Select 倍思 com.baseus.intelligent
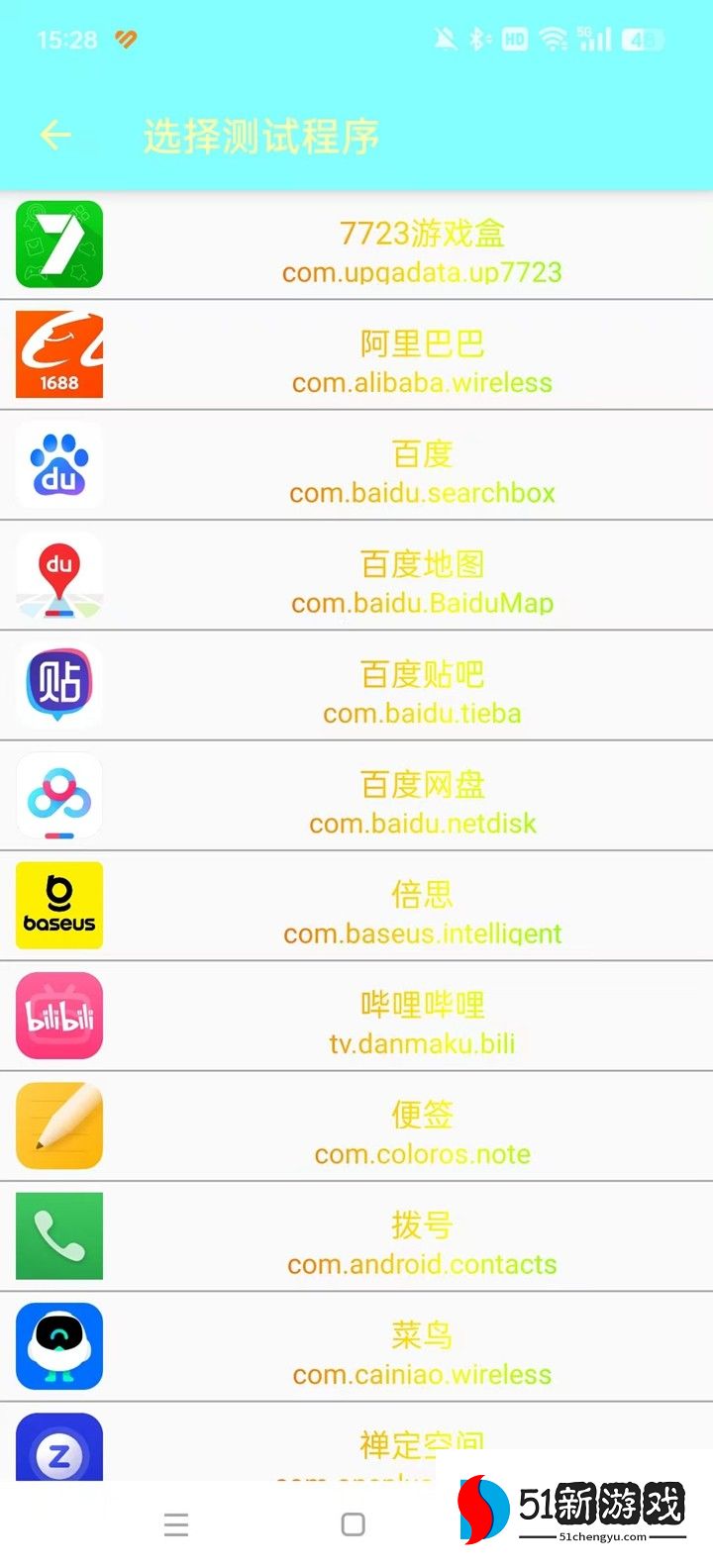The height and width of the screenshot is (1568, 713). [422, 912]
